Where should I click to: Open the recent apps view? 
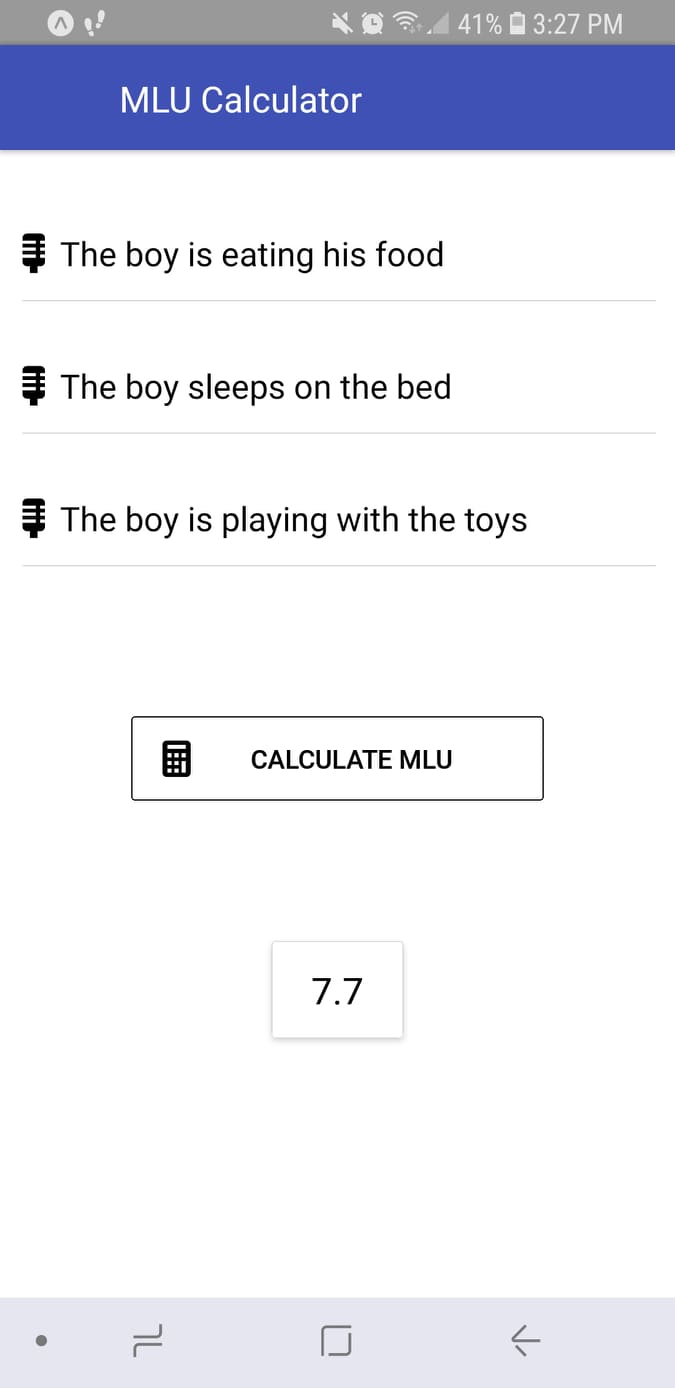point(148,1340)
